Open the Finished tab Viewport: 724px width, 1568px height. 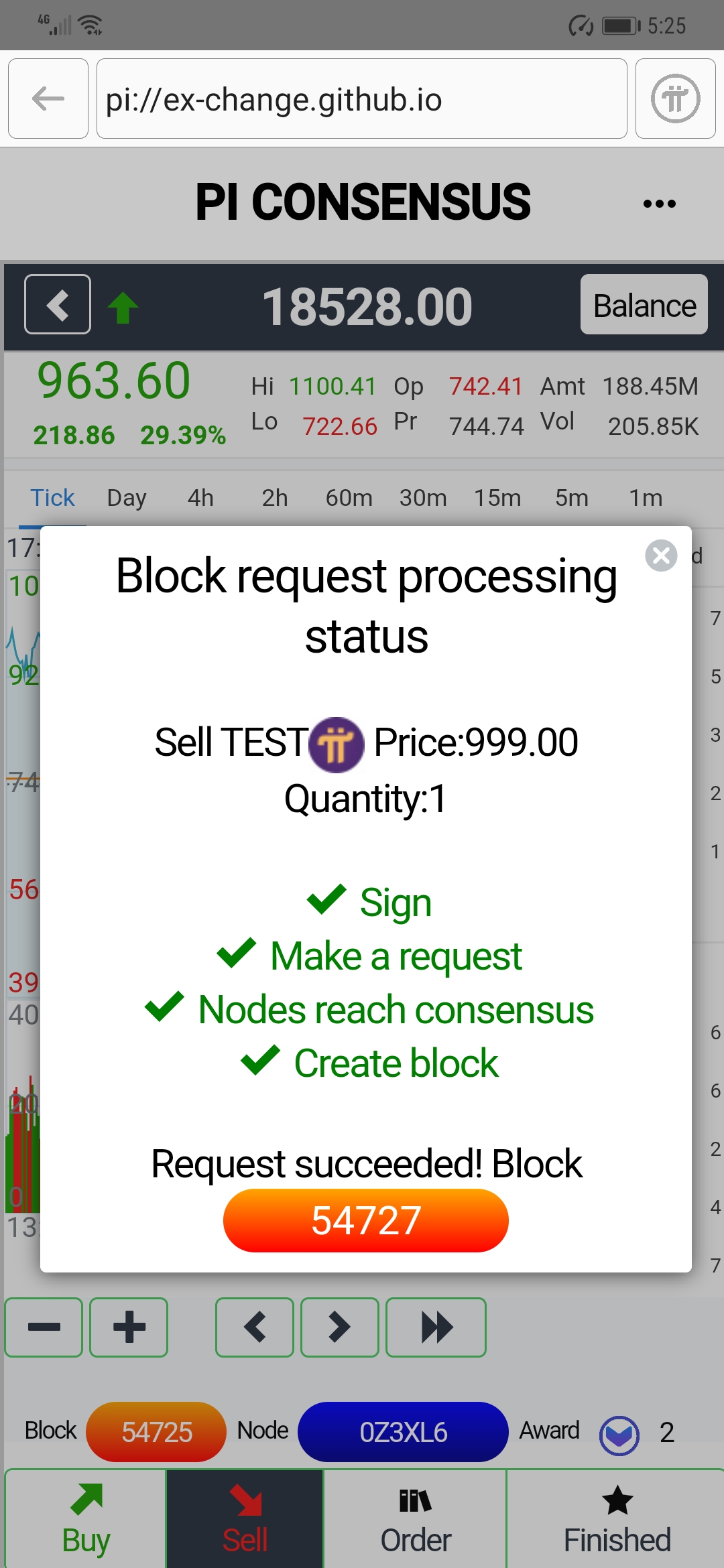(x=617, y=1520)
